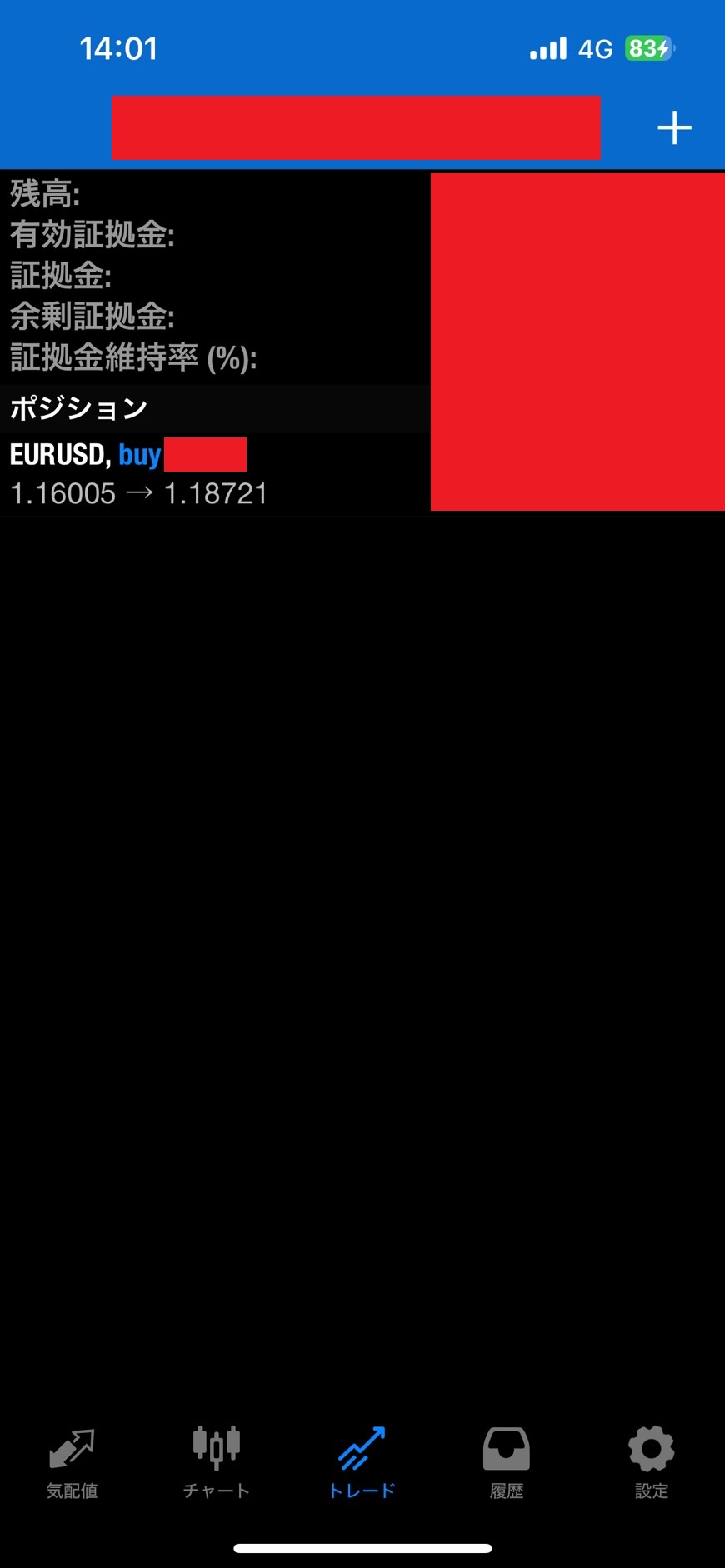Switch to the 気配値 quotes tab
This screenshot has height=1568, width=725.
72,1464
